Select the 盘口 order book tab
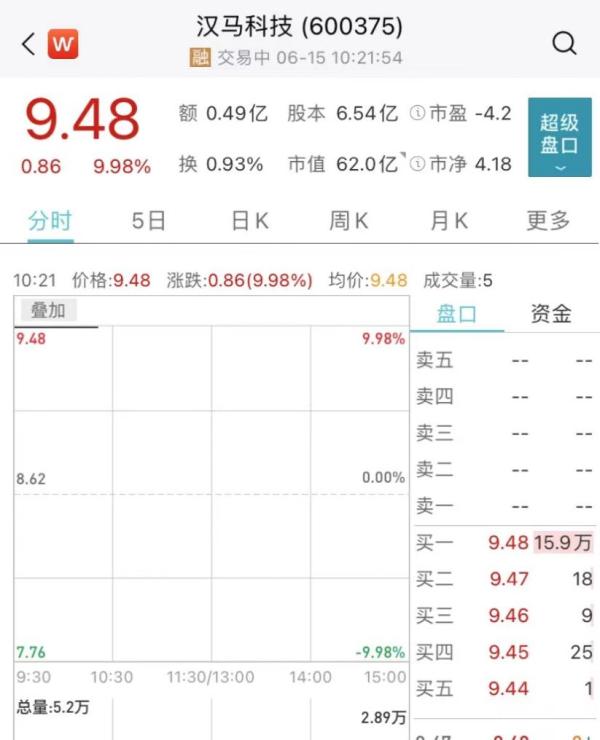Viewport: 600px width, 740px height. pyautogui.click(x=457, y=314)
